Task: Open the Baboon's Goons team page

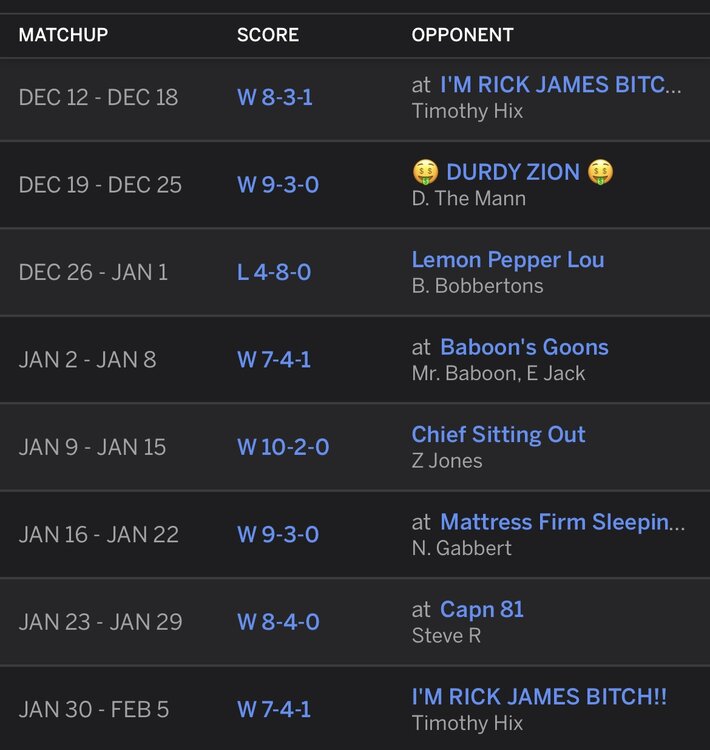Action: [524, 347]
